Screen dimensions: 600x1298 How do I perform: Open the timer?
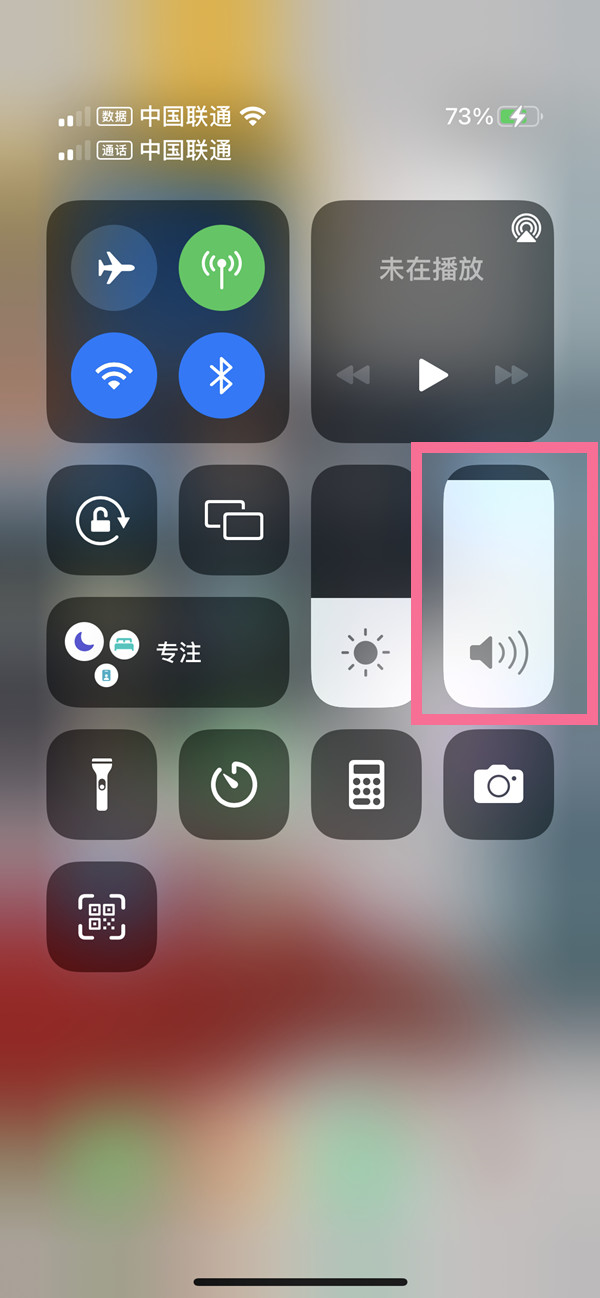point(234,784)
